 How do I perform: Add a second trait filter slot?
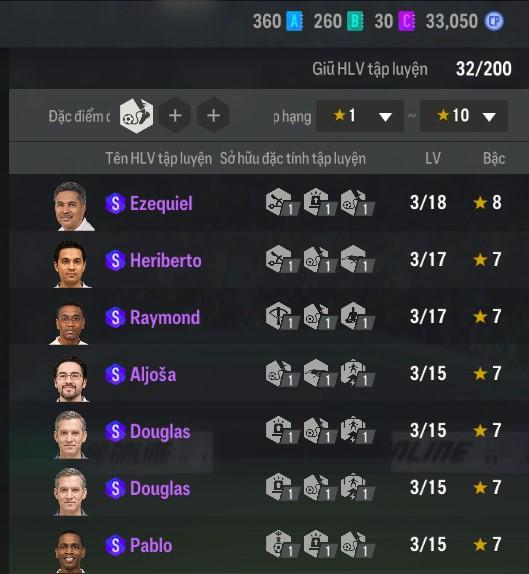pos(175,116)
